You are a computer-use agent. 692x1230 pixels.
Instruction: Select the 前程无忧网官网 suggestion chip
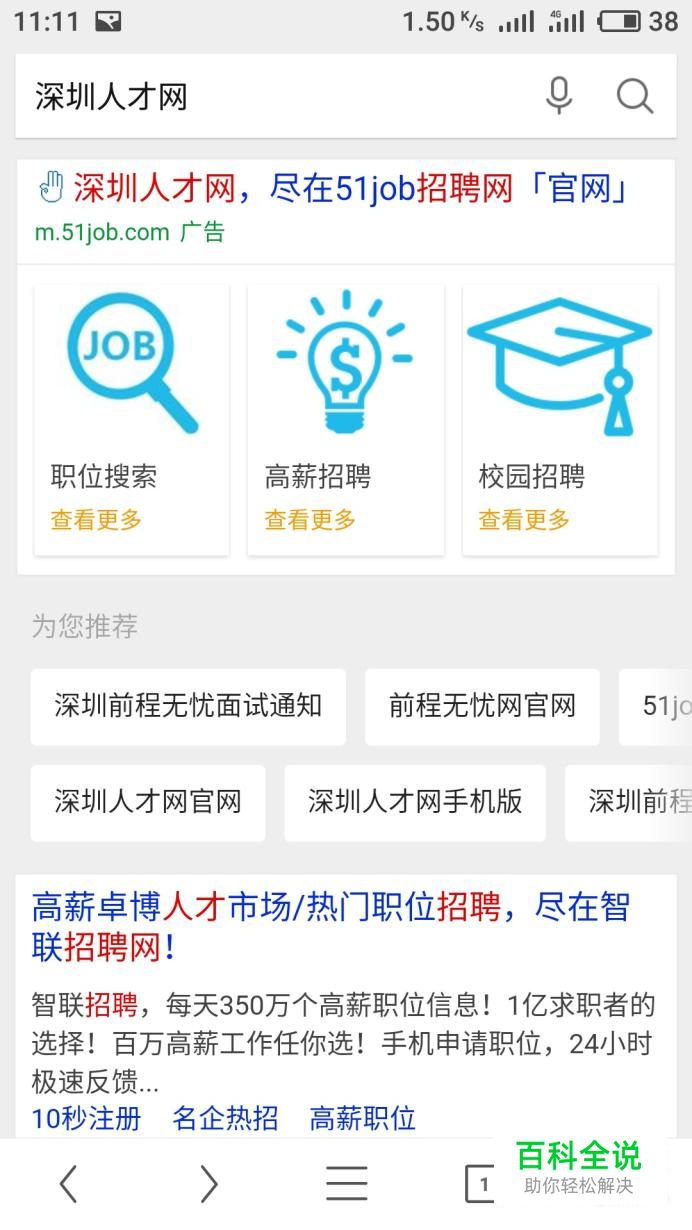click(x=482, y=706)
